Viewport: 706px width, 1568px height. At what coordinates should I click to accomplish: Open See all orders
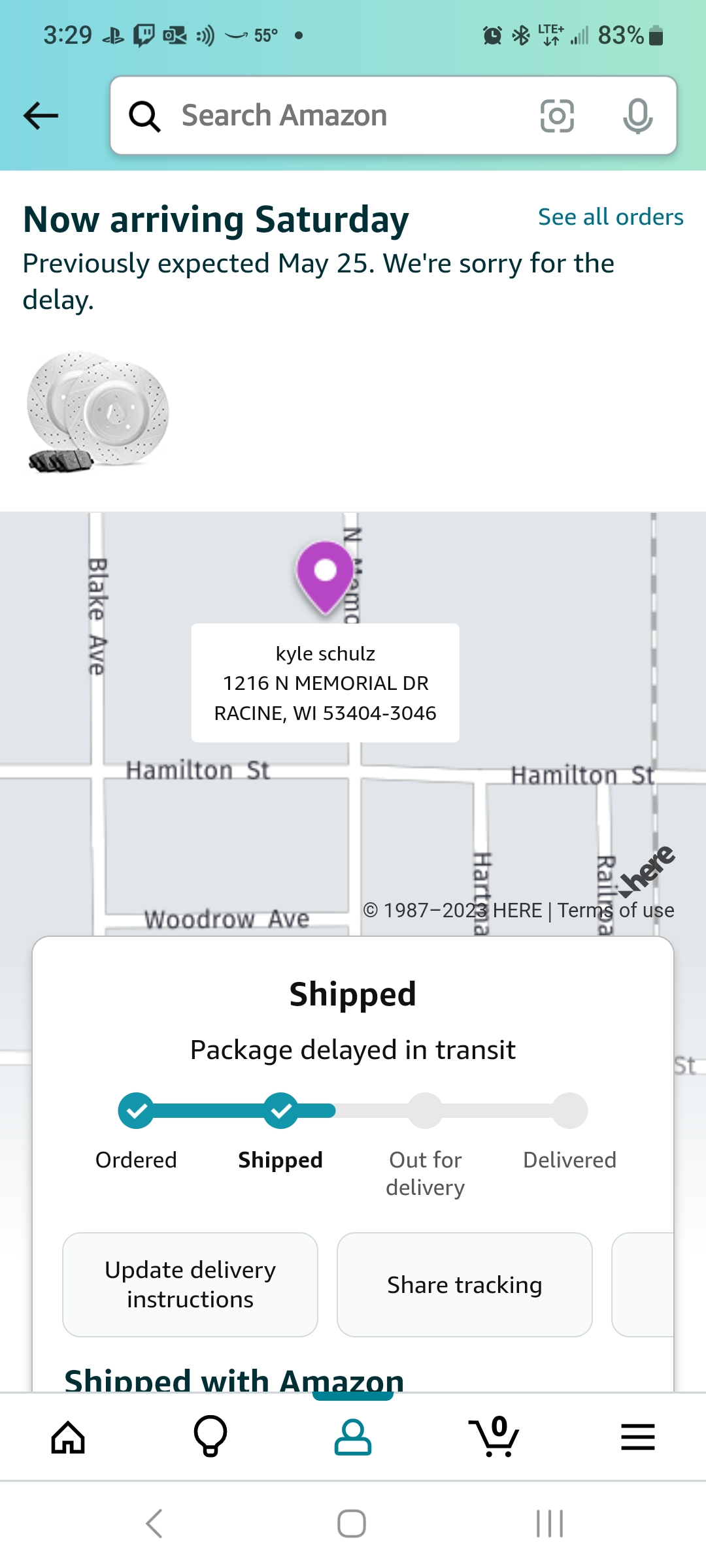click(610, 216)
